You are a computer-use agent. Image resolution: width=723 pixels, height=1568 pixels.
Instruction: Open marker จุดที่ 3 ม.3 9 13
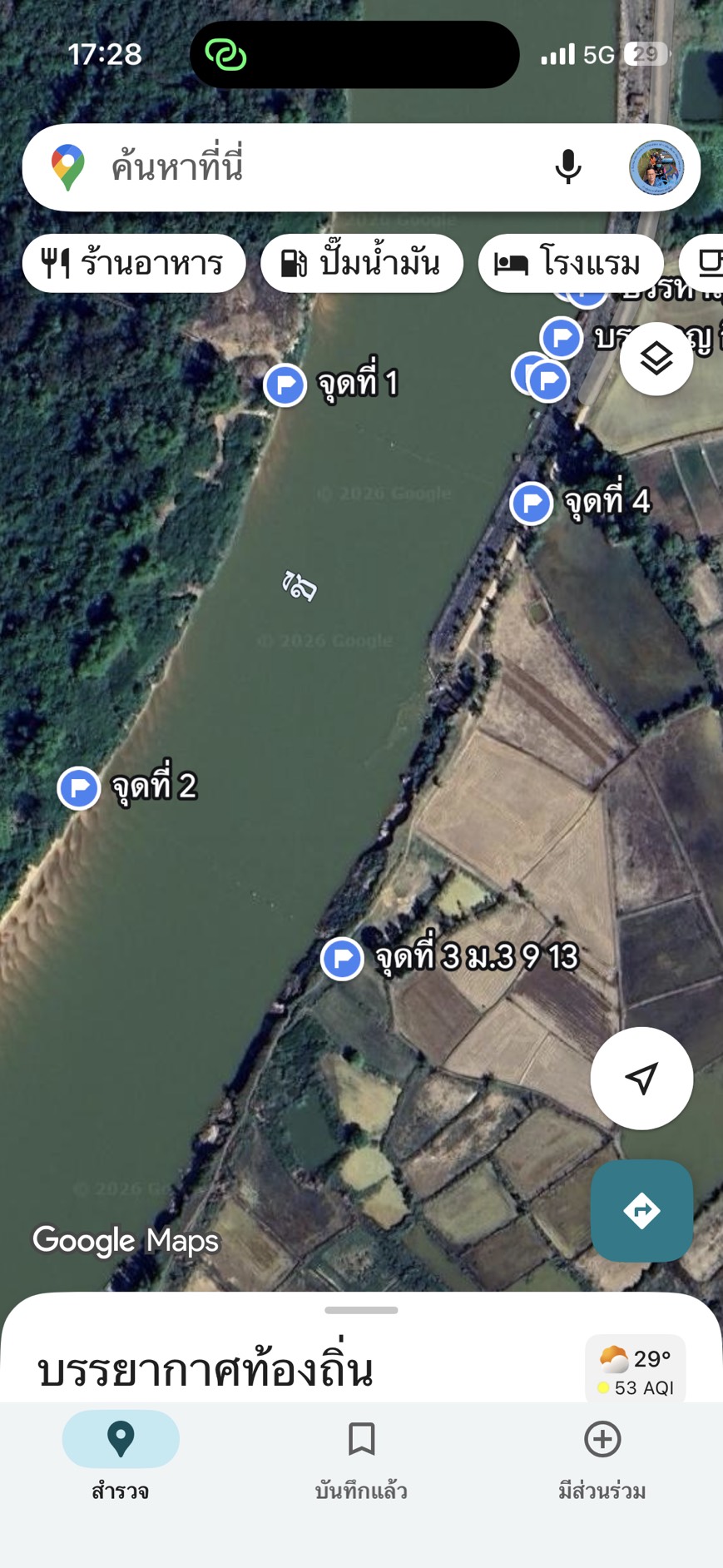pos(342,959)
